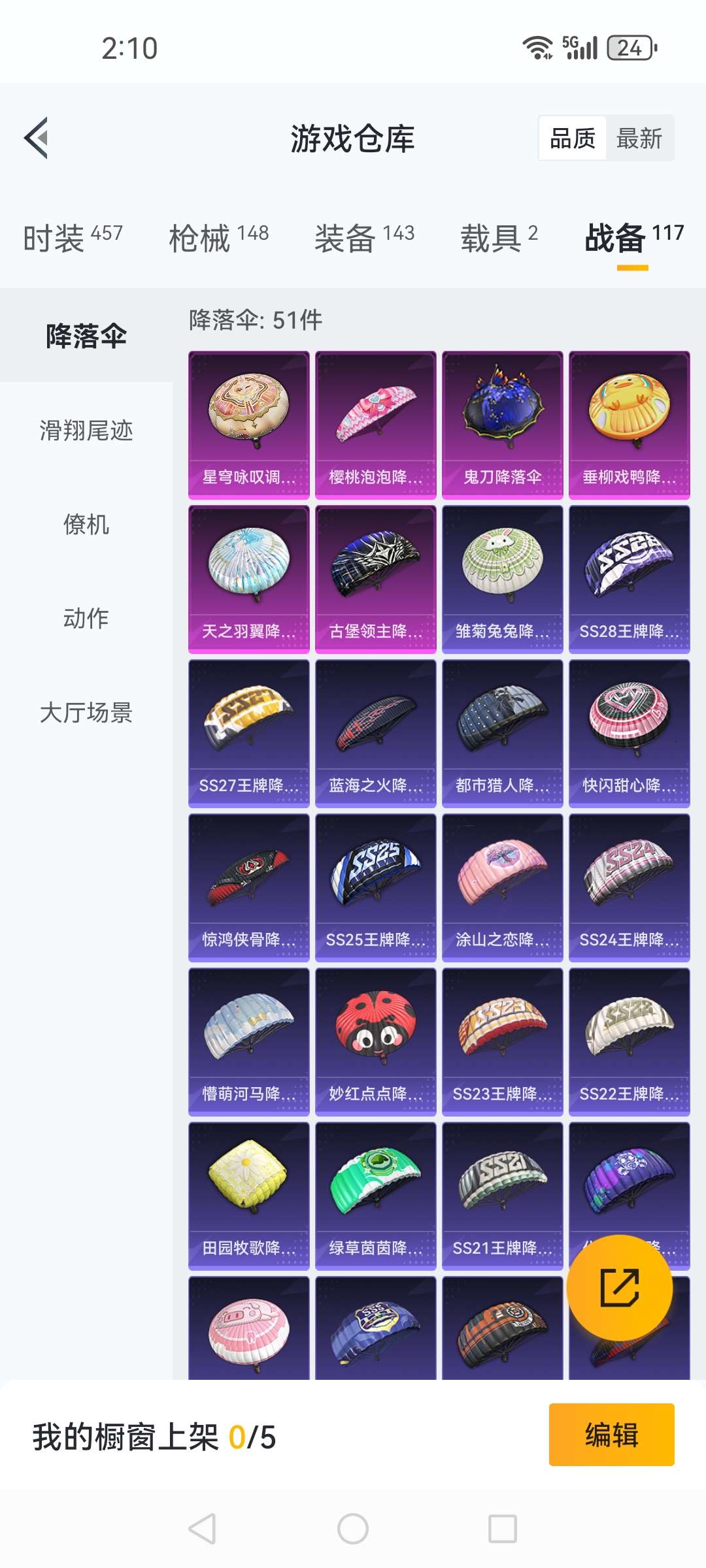The width and height of the screenshot is (706, 1568).
Task: Switch to the 装备 tab
Action: pos(364,237)
